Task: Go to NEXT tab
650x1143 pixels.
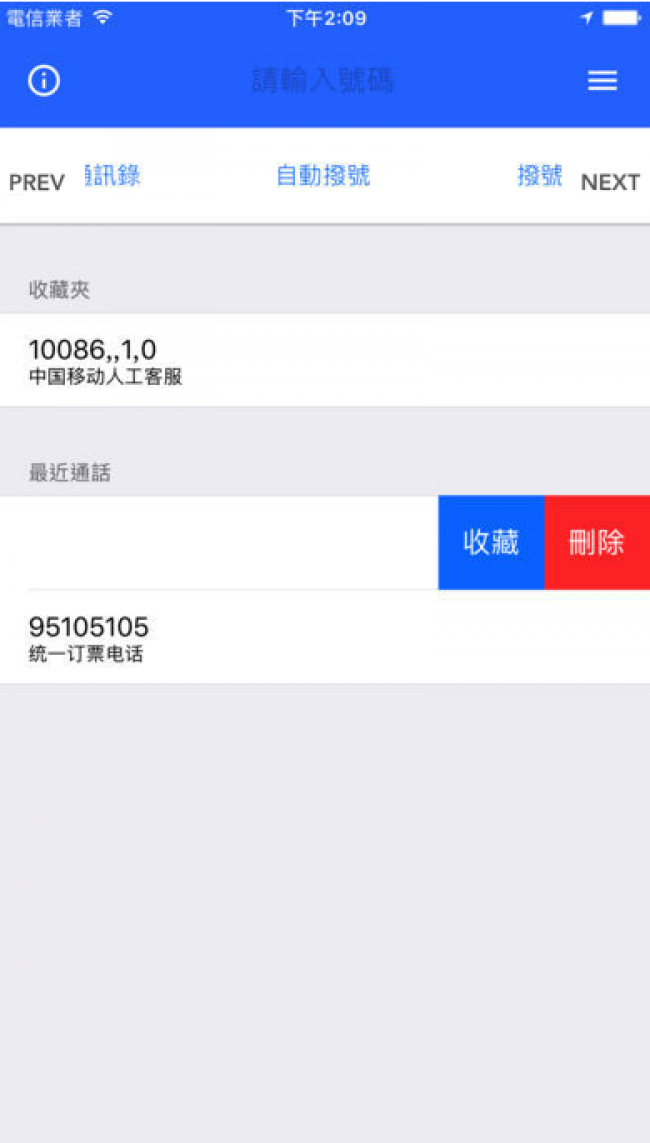Action: [x=611, y=182]
